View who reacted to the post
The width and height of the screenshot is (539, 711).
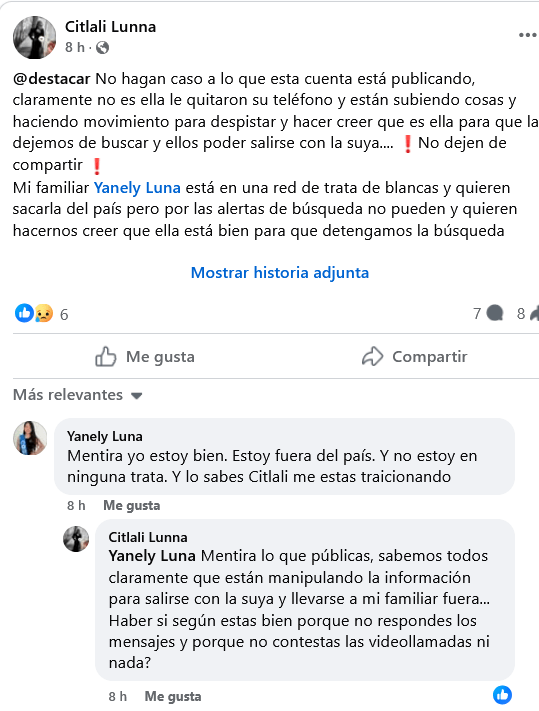41,314
